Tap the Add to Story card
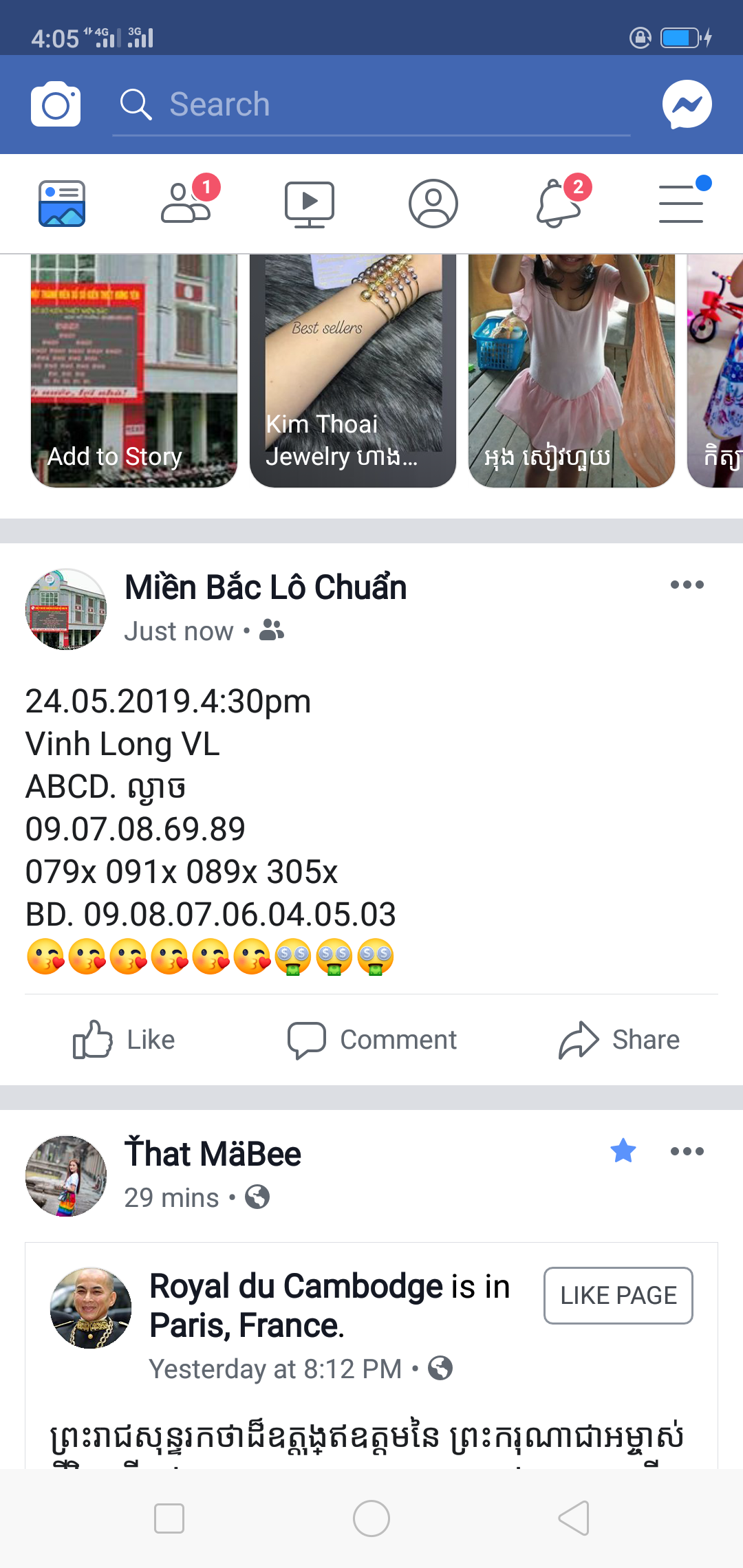 coord(134,371)
